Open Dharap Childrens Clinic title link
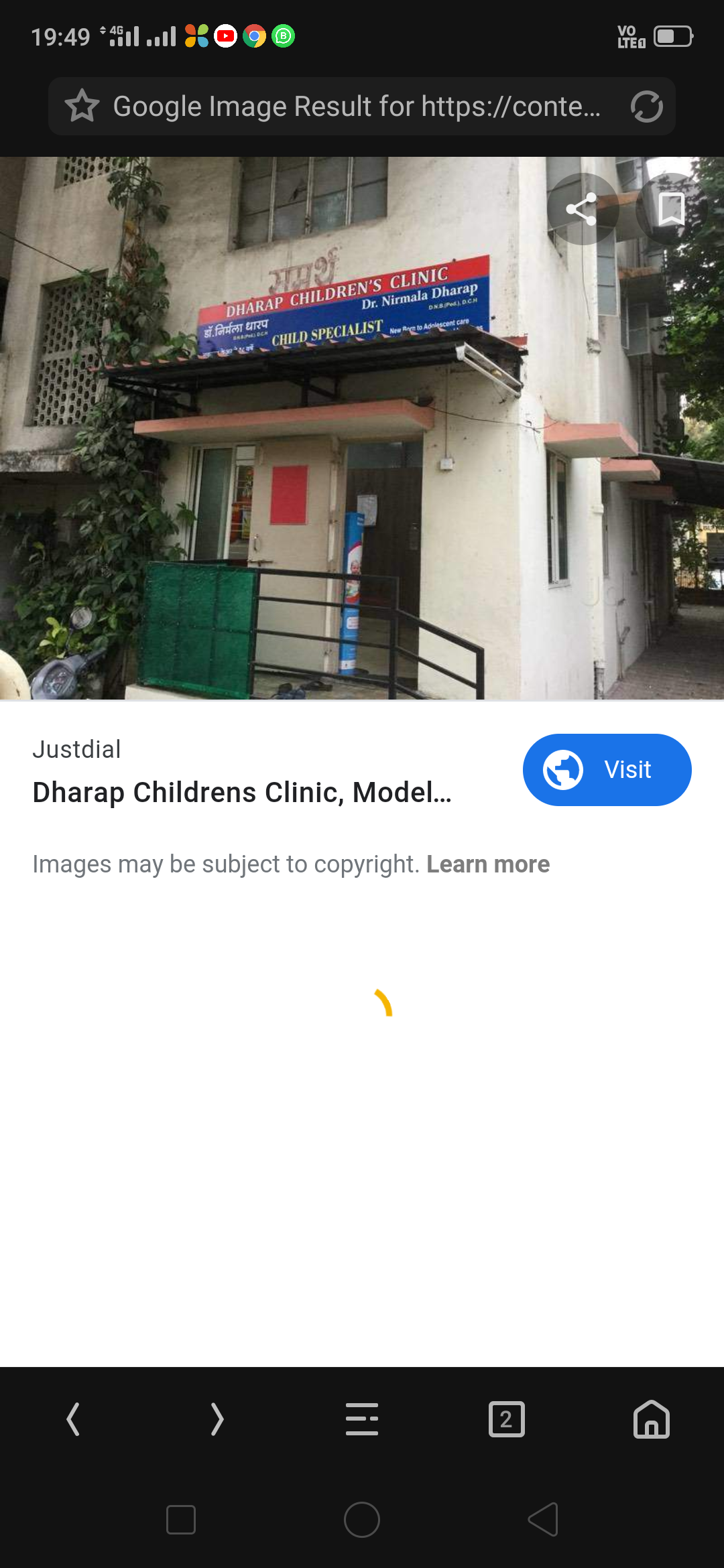724x1568 pixels. point(242,793)
